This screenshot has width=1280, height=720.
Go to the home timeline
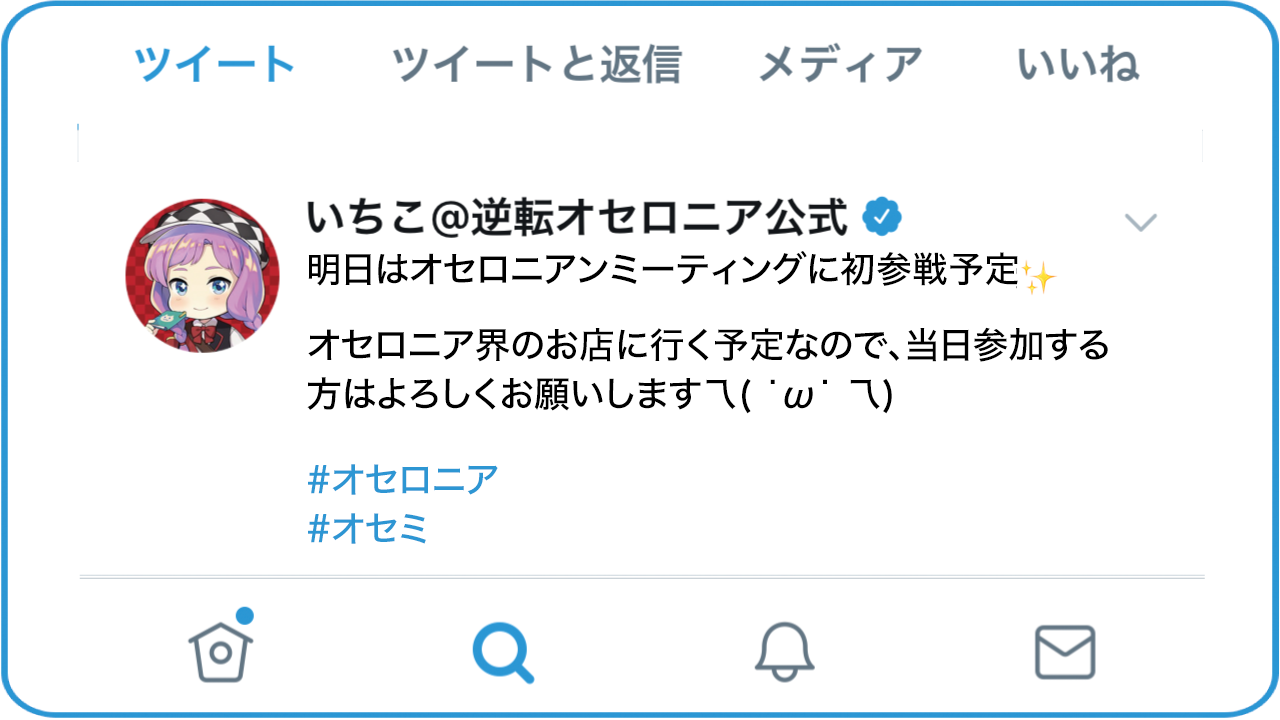point(221,650)
